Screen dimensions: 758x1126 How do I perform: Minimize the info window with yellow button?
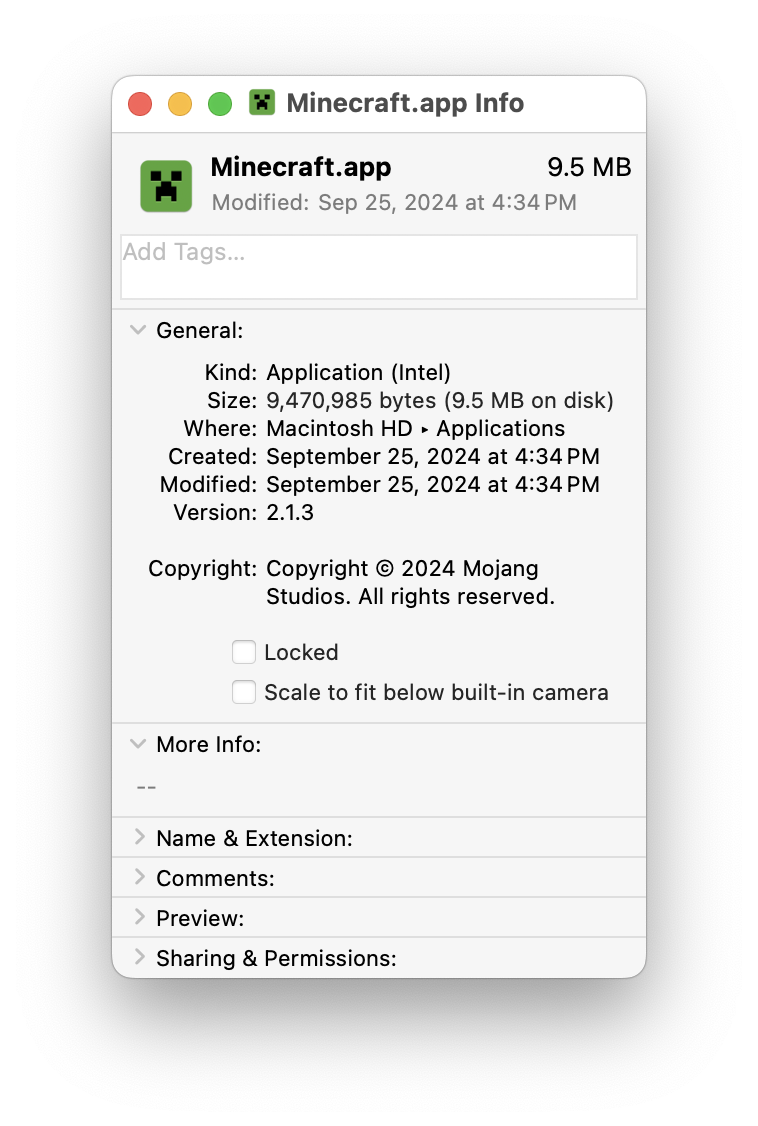180,104
